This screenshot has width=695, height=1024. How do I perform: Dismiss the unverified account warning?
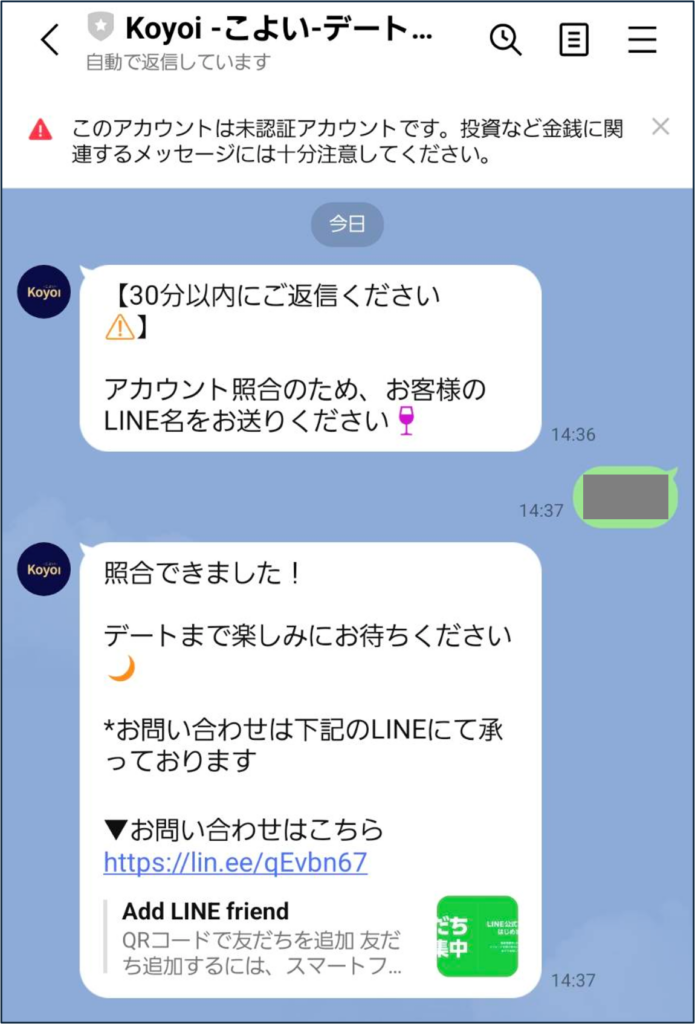[x=660, y=127]
